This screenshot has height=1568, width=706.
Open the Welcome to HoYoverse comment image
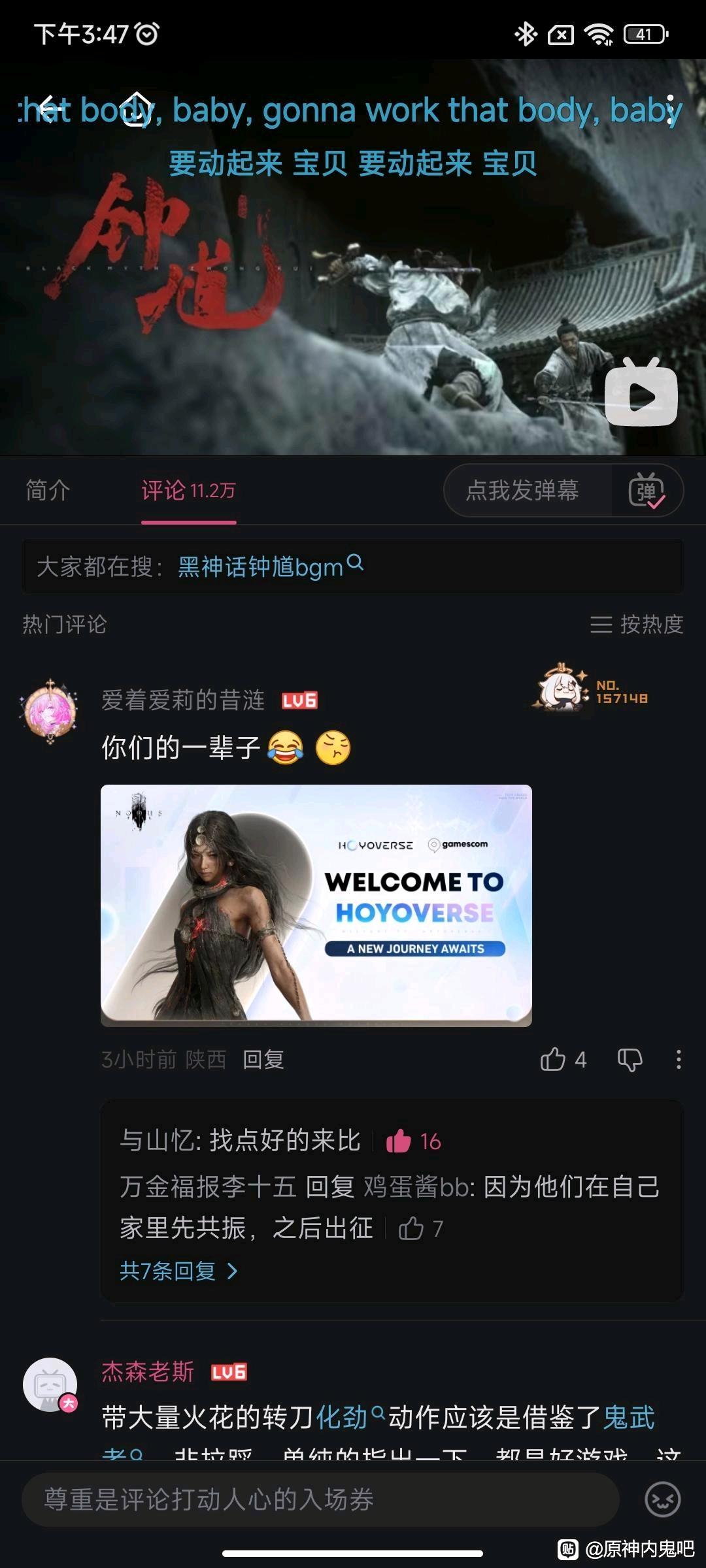click(x=316, y=906)
